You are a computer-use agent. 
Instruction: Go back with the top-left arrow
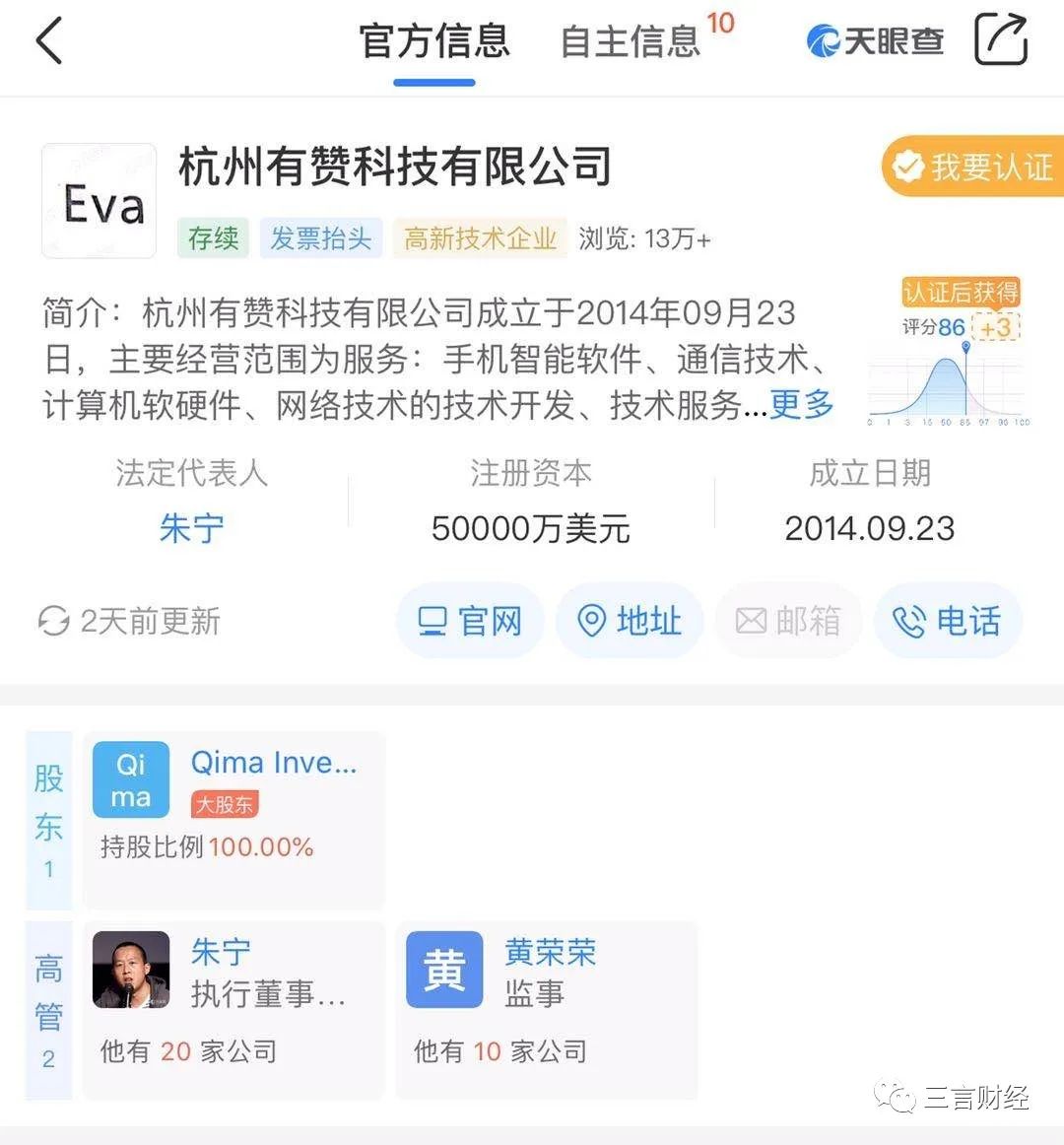(x=49, y=41)
